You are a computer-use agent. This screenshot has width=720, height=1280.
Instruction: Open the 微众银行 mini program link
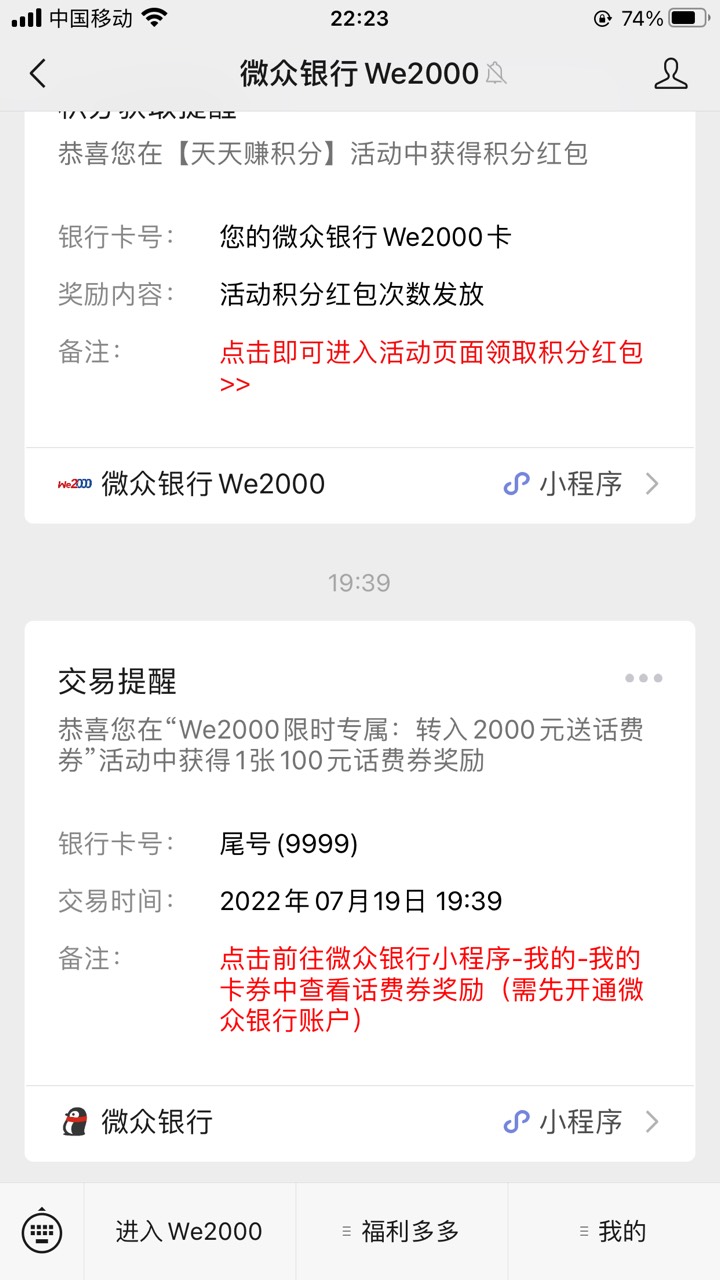[360, 1122]
